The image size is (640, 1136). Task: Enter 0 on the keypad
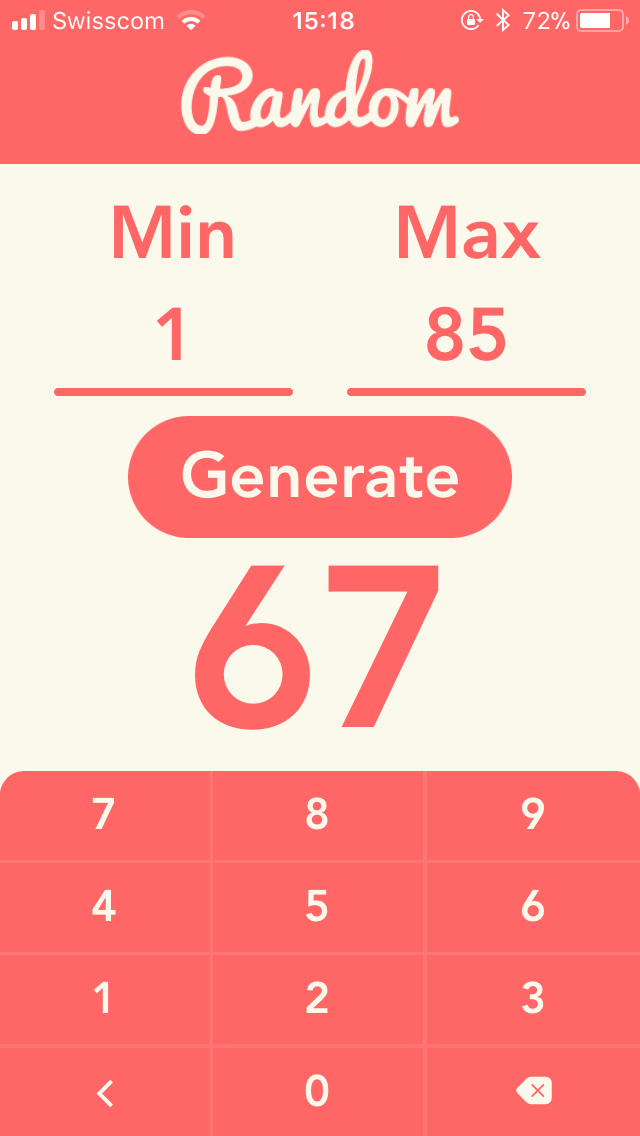pos(317,1091)
